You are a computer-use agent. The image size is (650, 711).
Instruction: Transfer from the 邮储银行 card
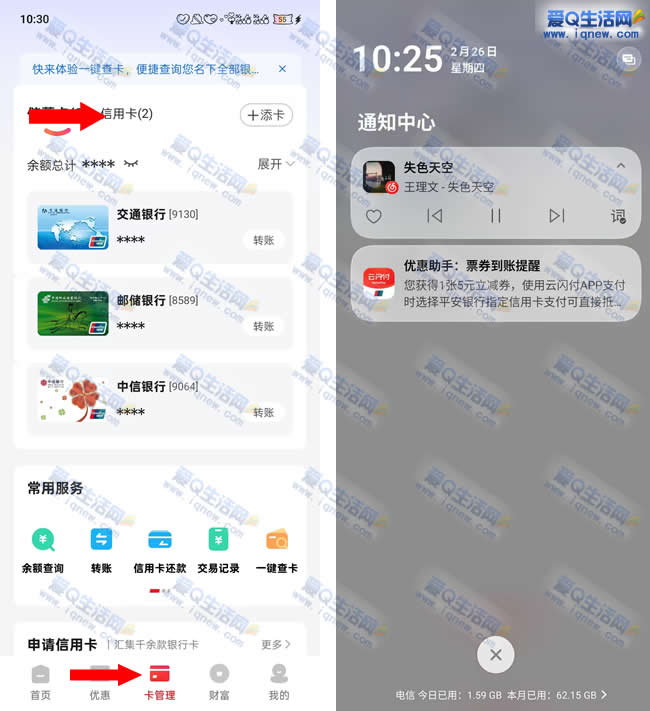click(263, 326)
